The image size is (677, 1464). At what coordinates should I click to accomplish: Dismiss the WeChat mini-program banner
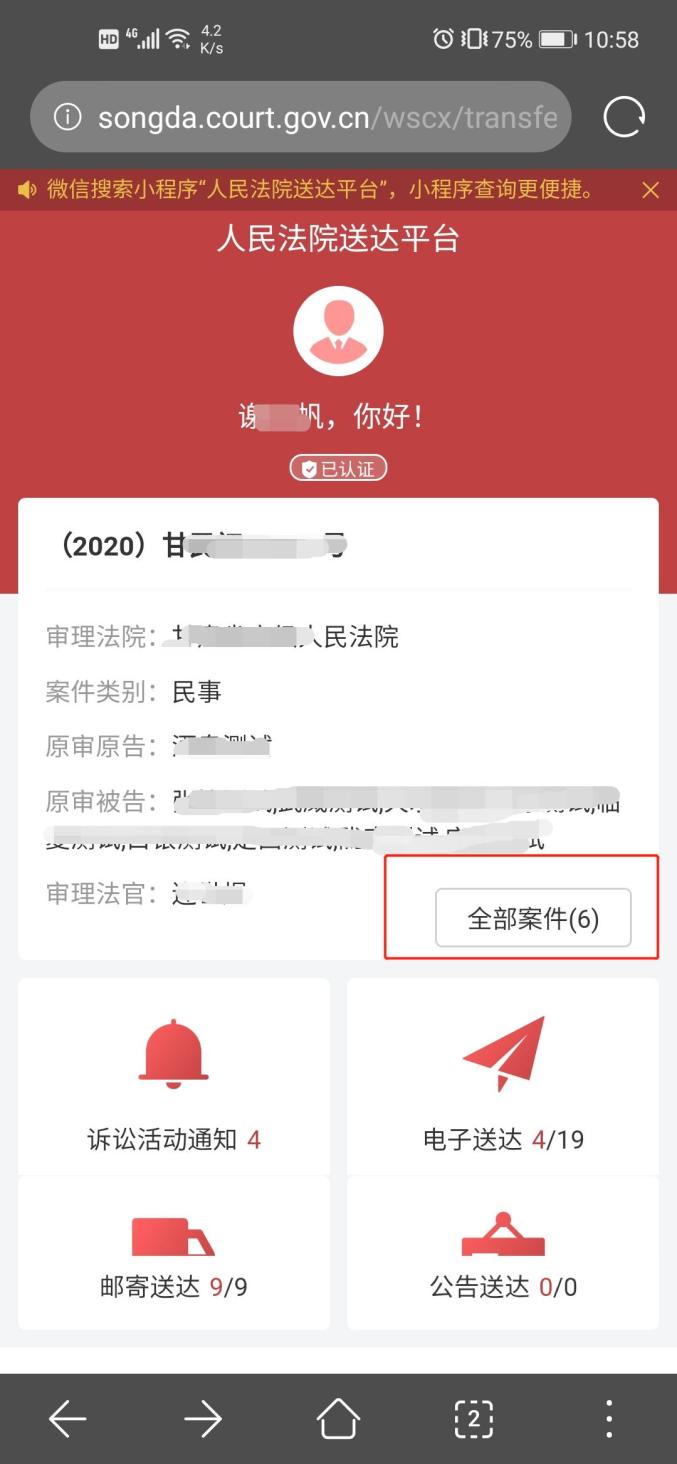650,190
